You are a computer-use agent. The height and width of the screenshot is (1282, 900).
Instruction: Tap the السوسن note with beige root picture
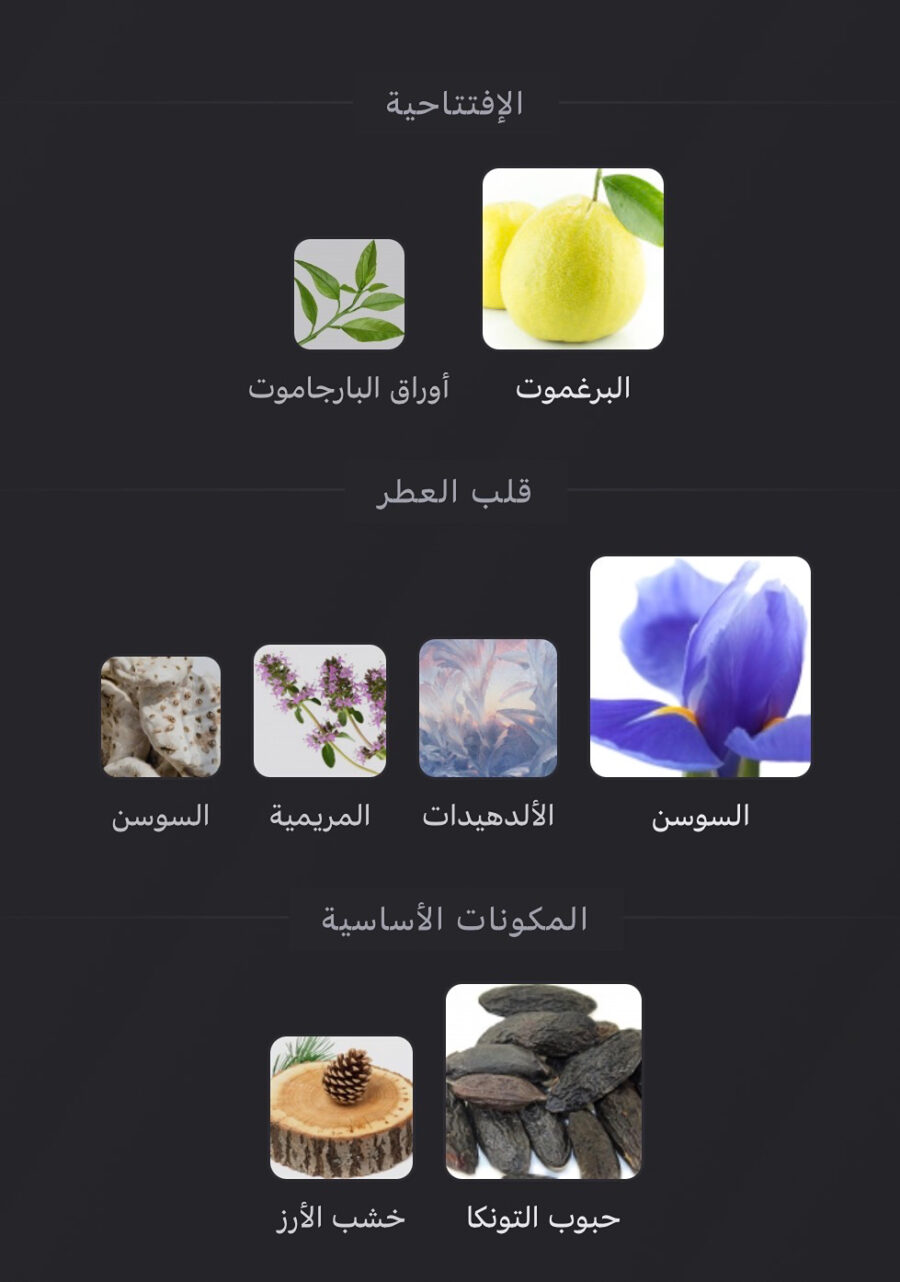pos(161,717)
